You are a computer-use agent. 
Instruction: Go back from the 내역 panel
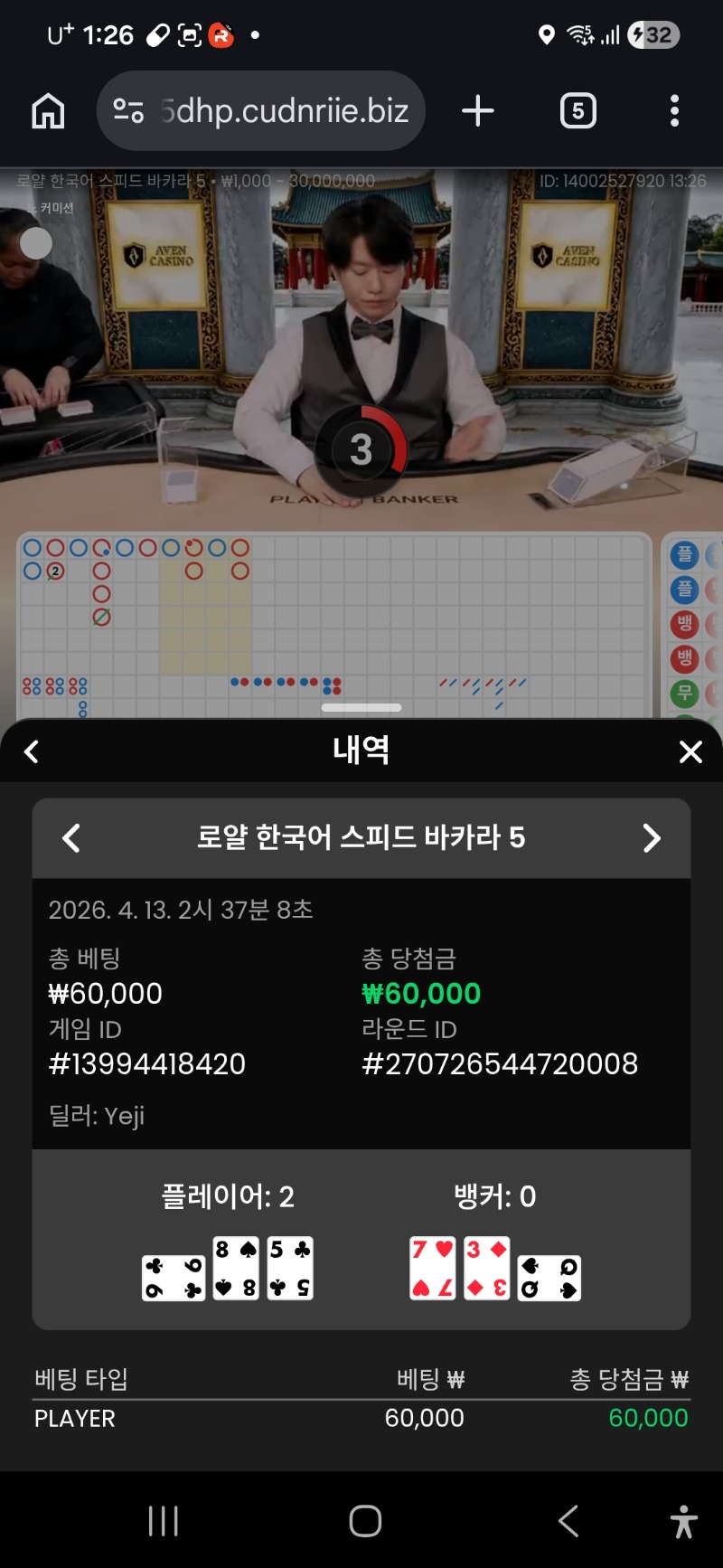pos(32,751)
